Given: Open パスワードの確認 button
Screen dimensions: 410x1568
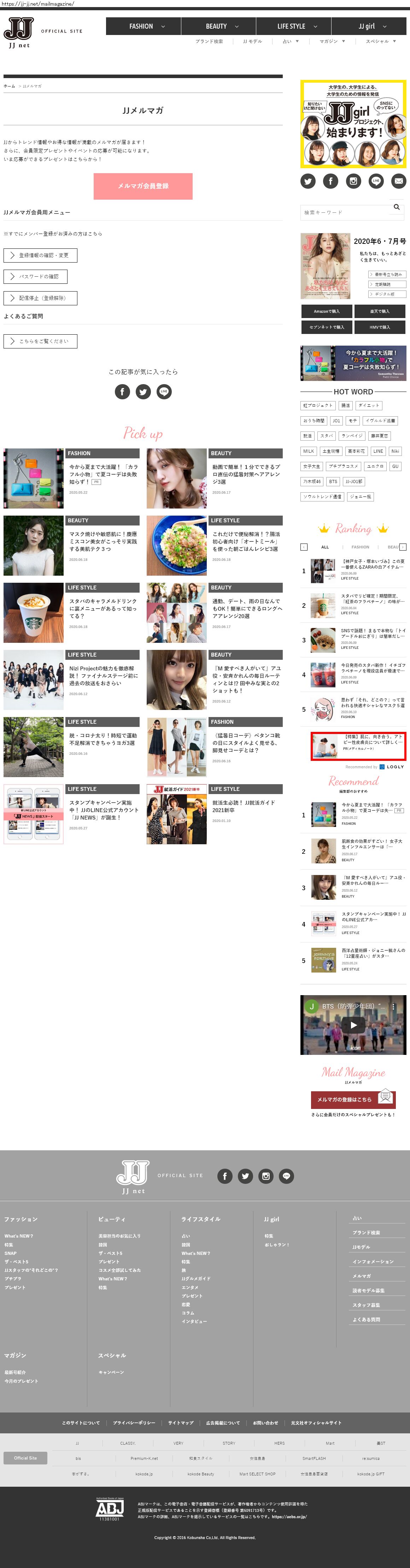Looking at the screenshot, I should click(35, 276).
